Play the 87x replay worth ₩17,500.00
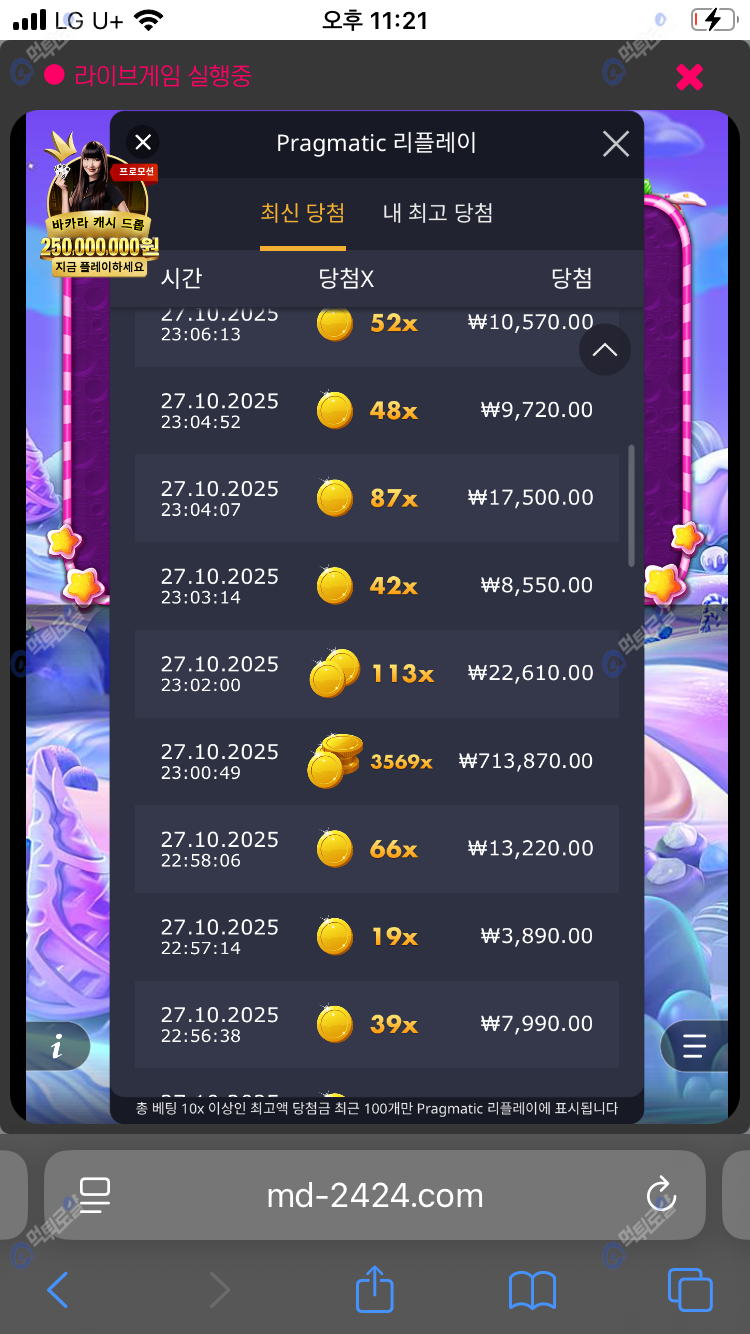 click(376, 498)
